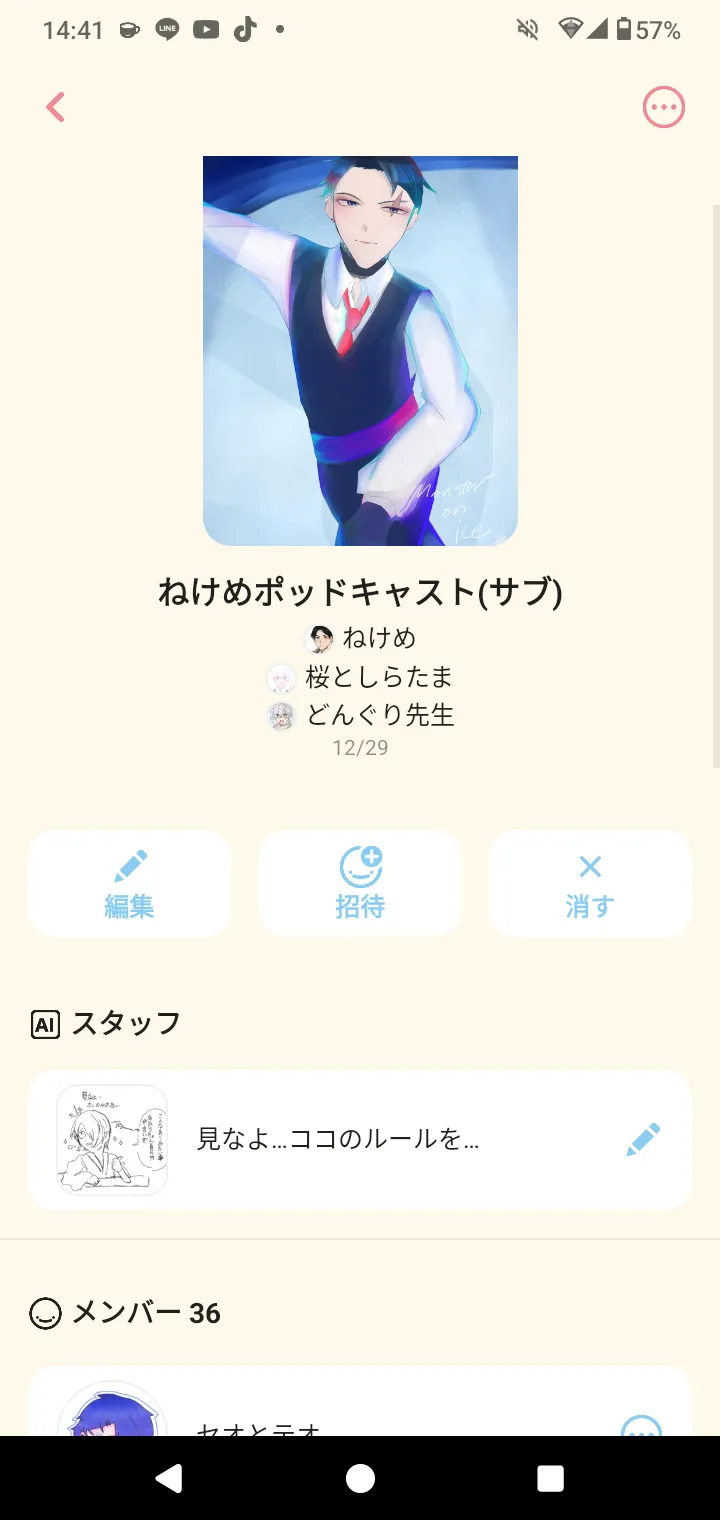Screen dimensions: 720x1520
Task: Tap the system home button
Action: [360, 1478]
